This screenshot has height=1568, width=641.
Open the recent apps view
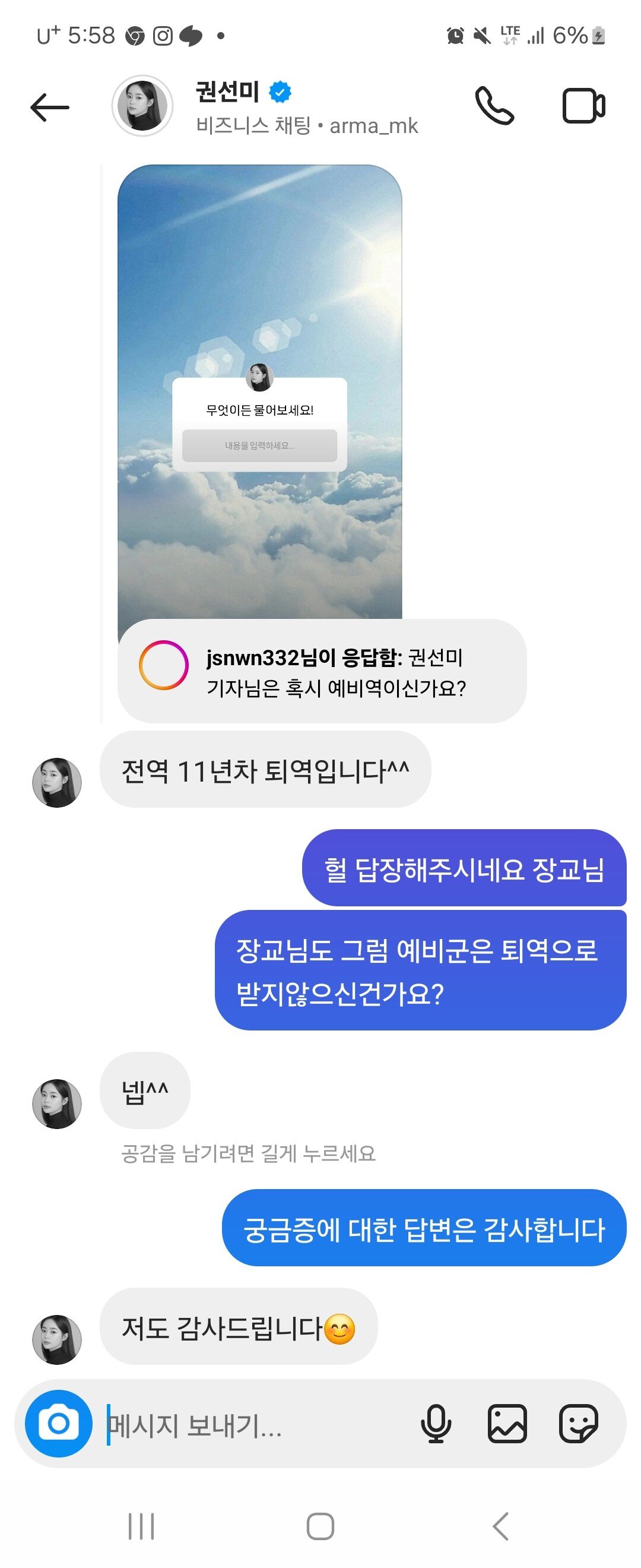pos(141,1525)
